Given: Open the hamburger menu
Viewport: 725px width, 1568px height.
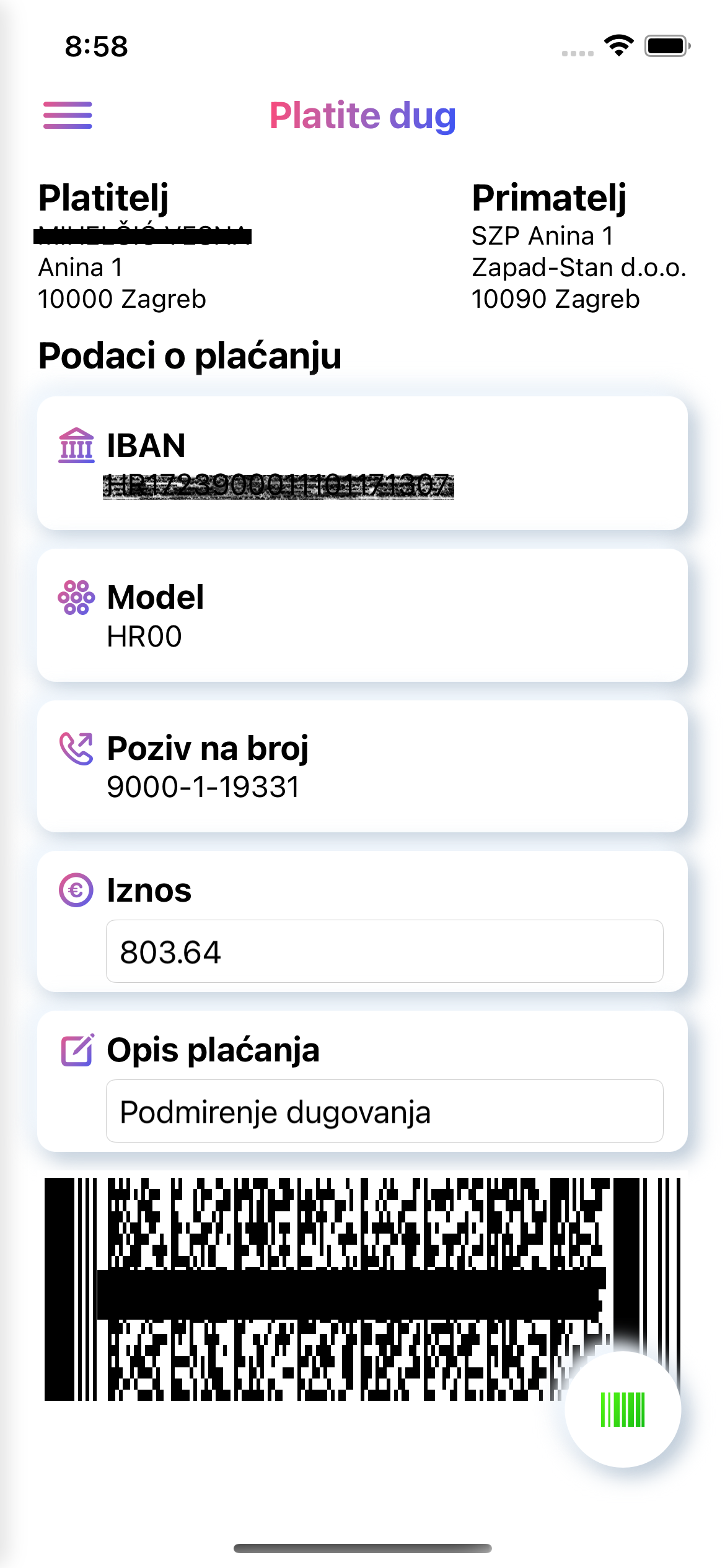Looking at the screenshot, I should coord(68,115).
